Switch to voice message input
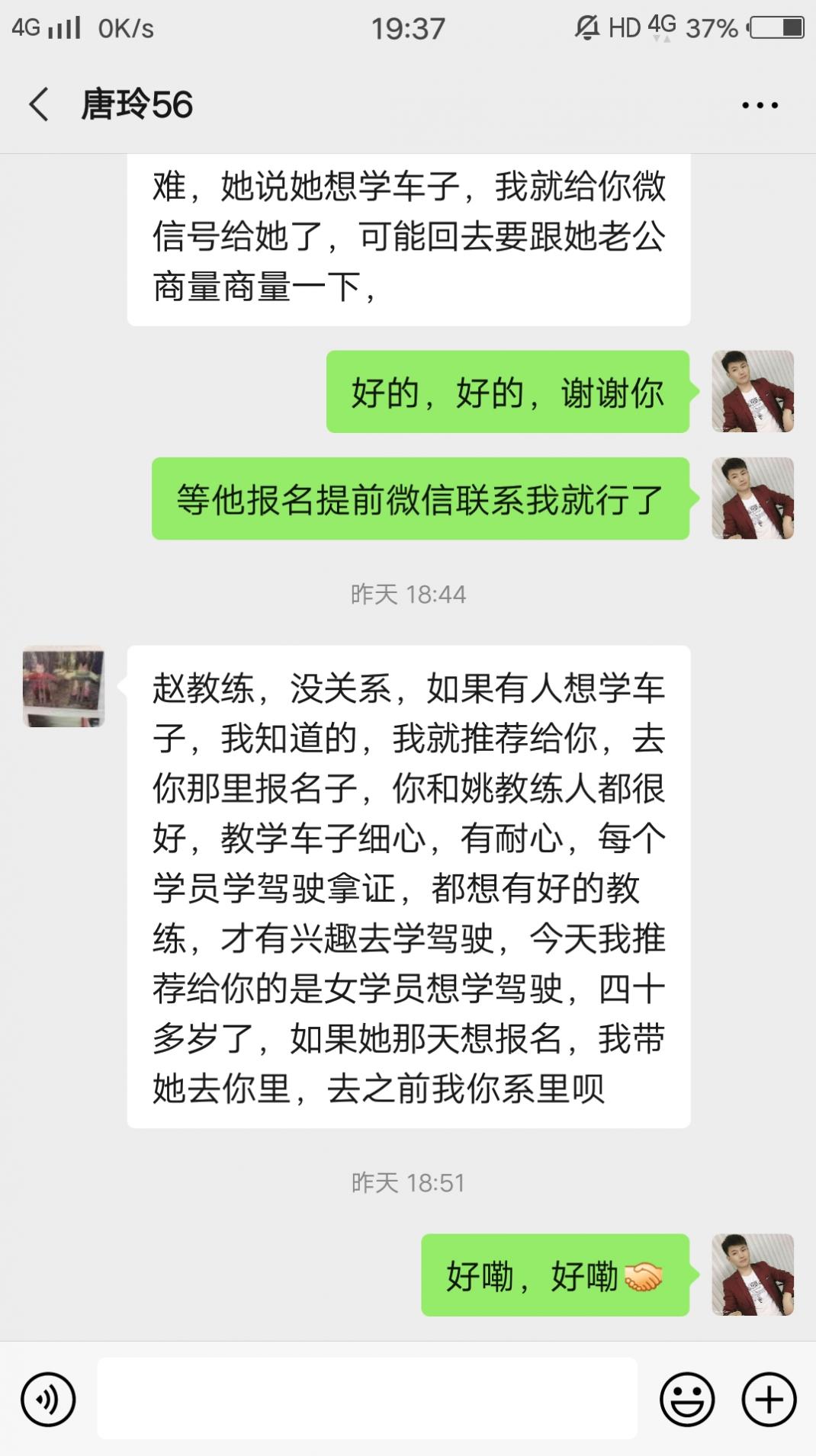The image size is (816, 1456). (48, 1399)
